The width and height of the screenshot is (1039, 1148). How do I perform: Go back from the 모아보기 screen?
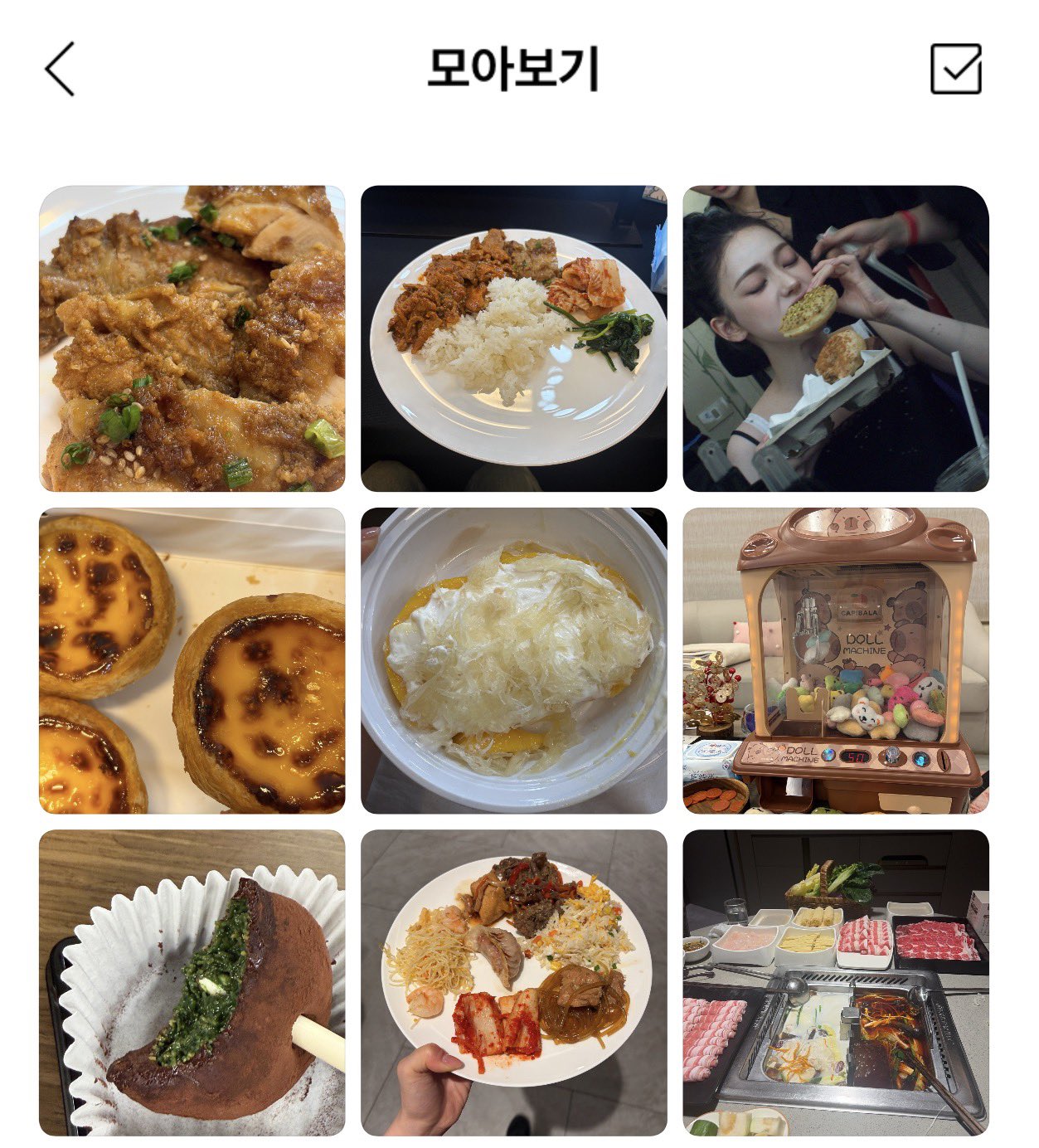point(60,69)
